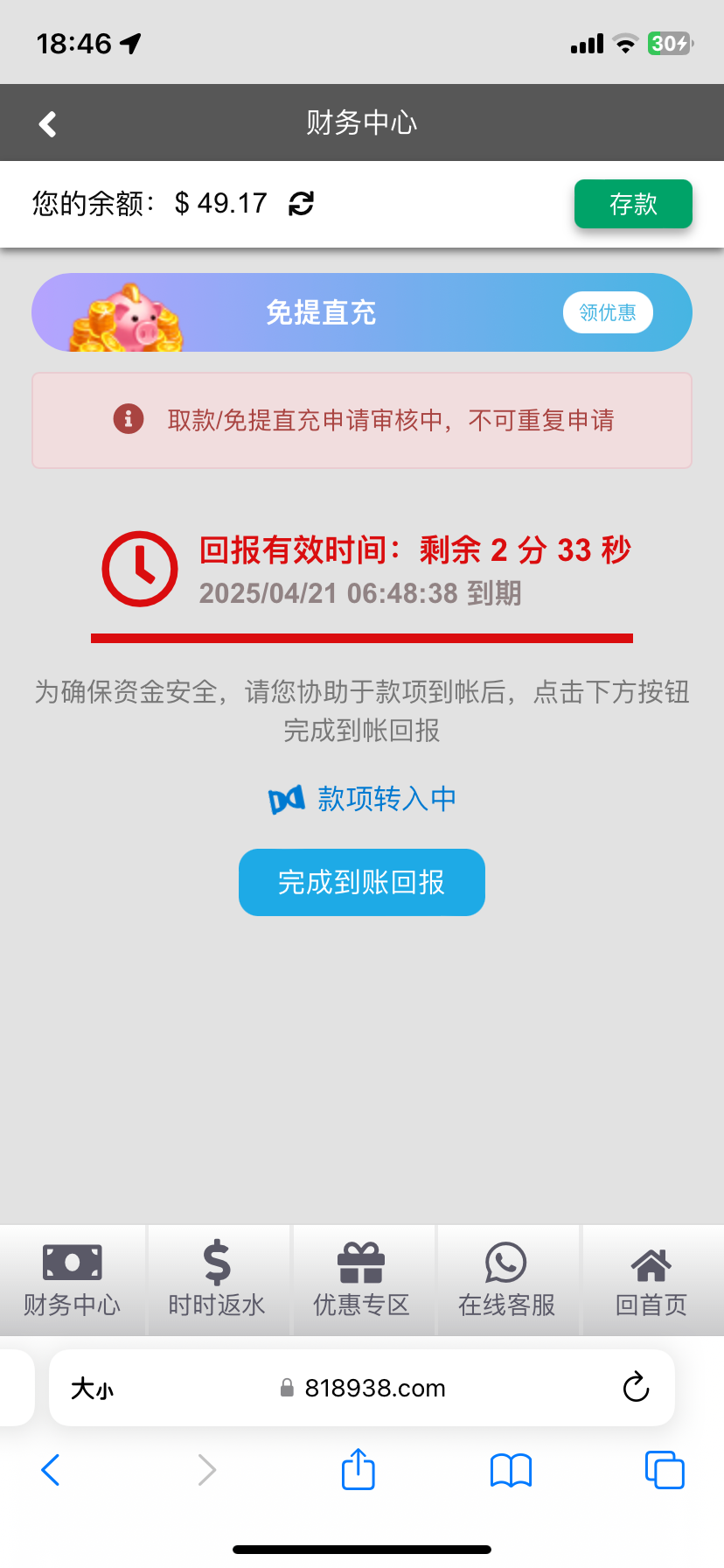
Task: Tap 完成到账回报 button
Action: click(x=361, y=882)
